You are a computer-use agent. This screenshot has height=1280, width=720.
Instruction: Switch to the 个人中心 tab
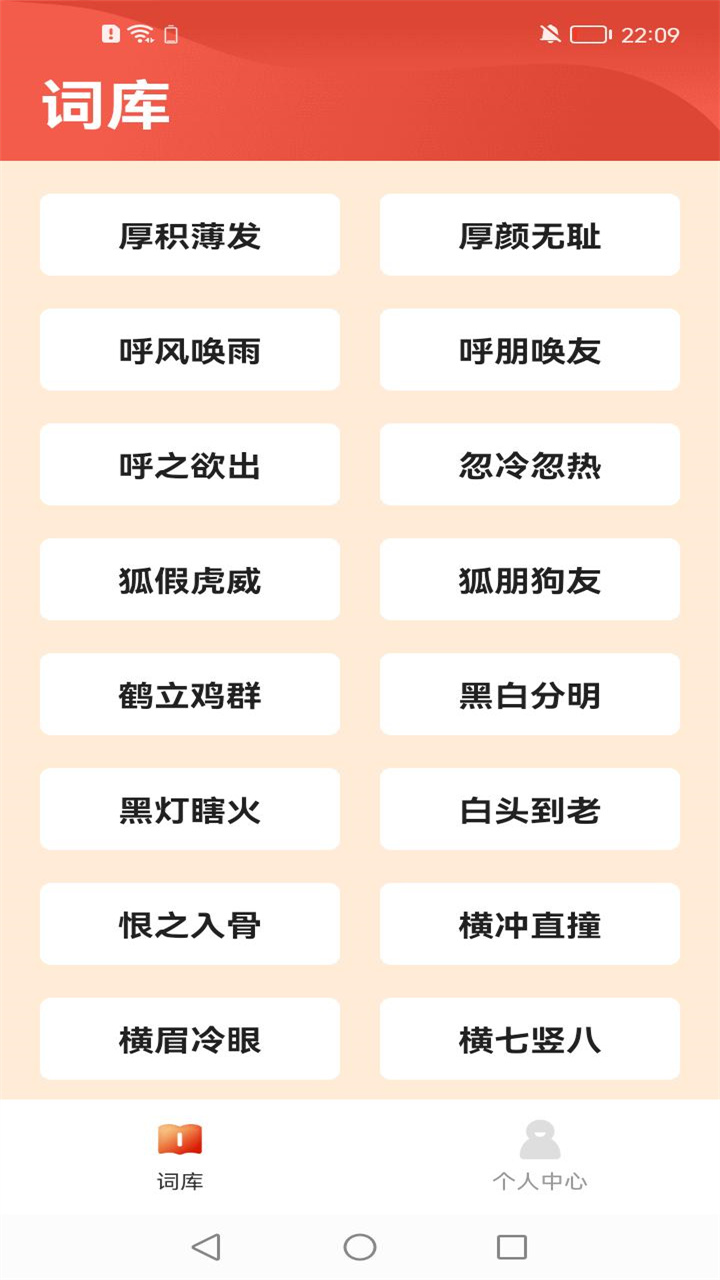(540, 1156)
